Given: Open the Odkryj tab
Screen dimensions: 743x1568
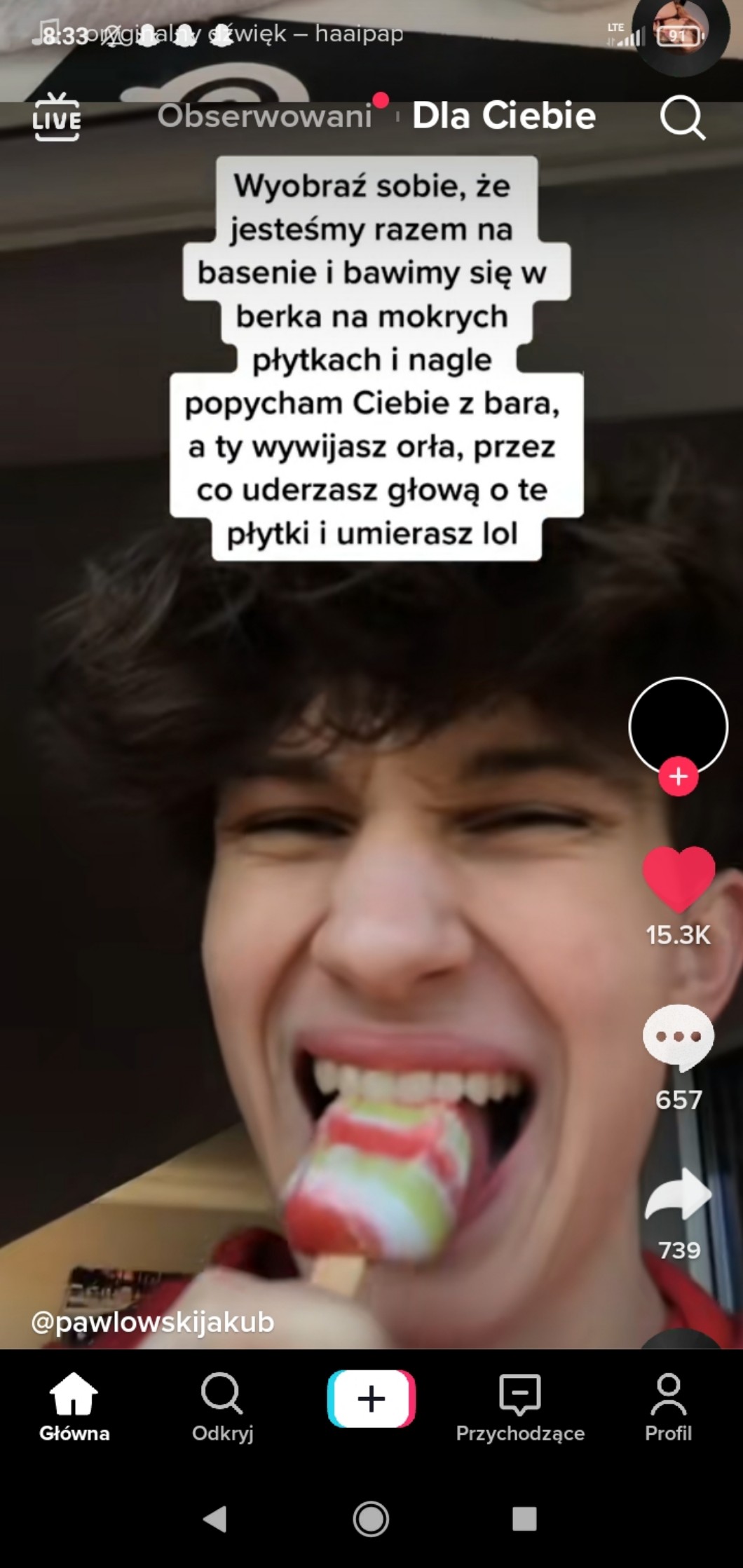Looking at the screenshot, I should 222,1407.
